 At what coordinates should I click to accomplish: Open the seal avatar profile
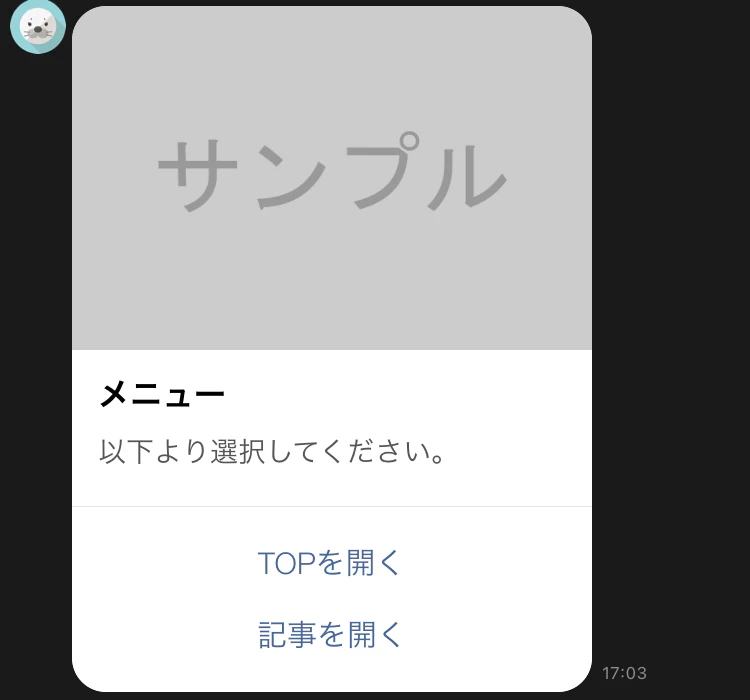pyautogui.click(x=38, y=26)
